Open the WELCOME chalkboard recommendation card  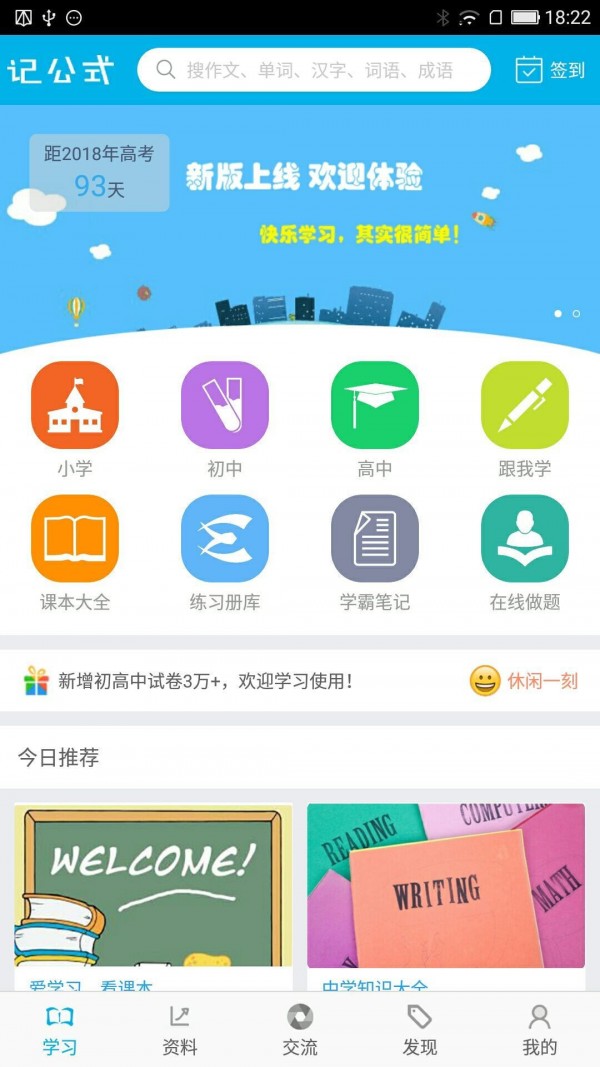[153, 886]
